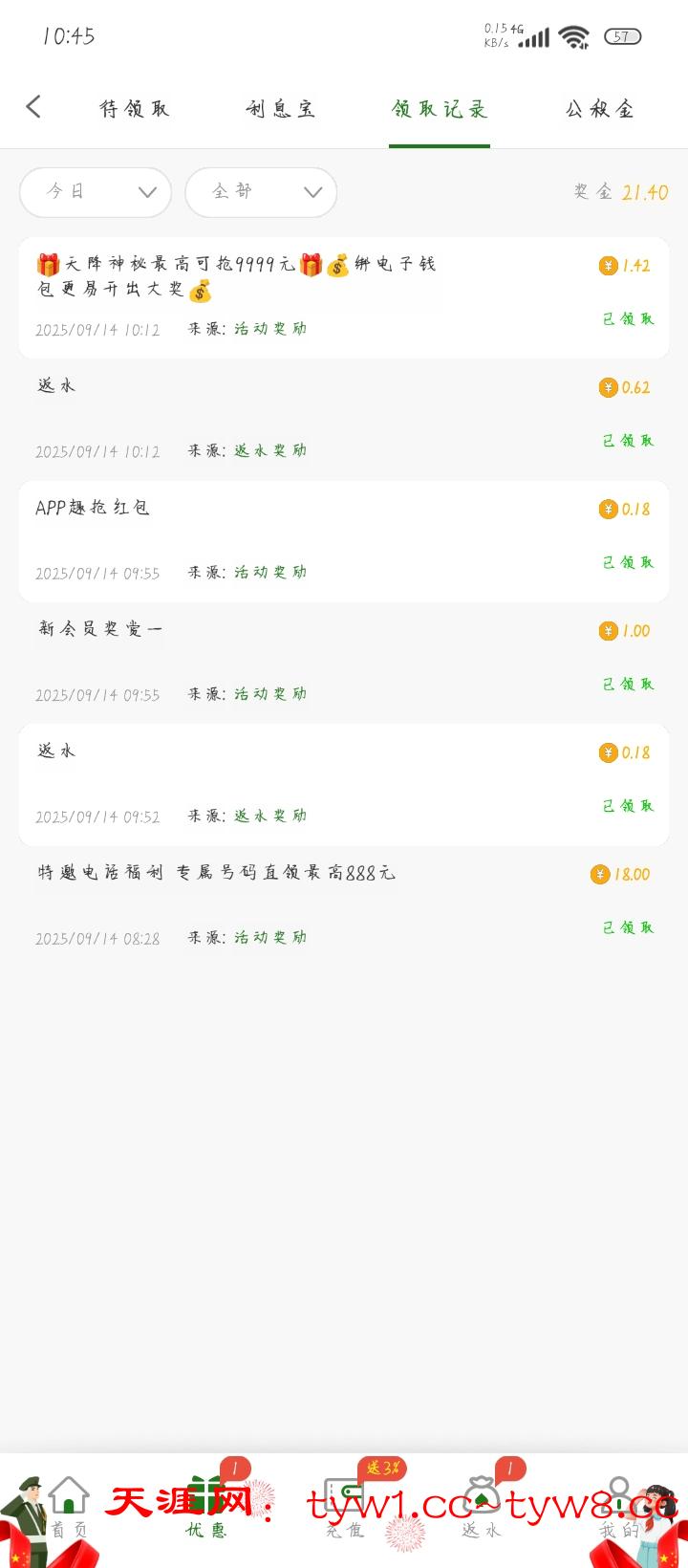Open the 充值 bottom tab
688x1568 pixels.
344,1509
